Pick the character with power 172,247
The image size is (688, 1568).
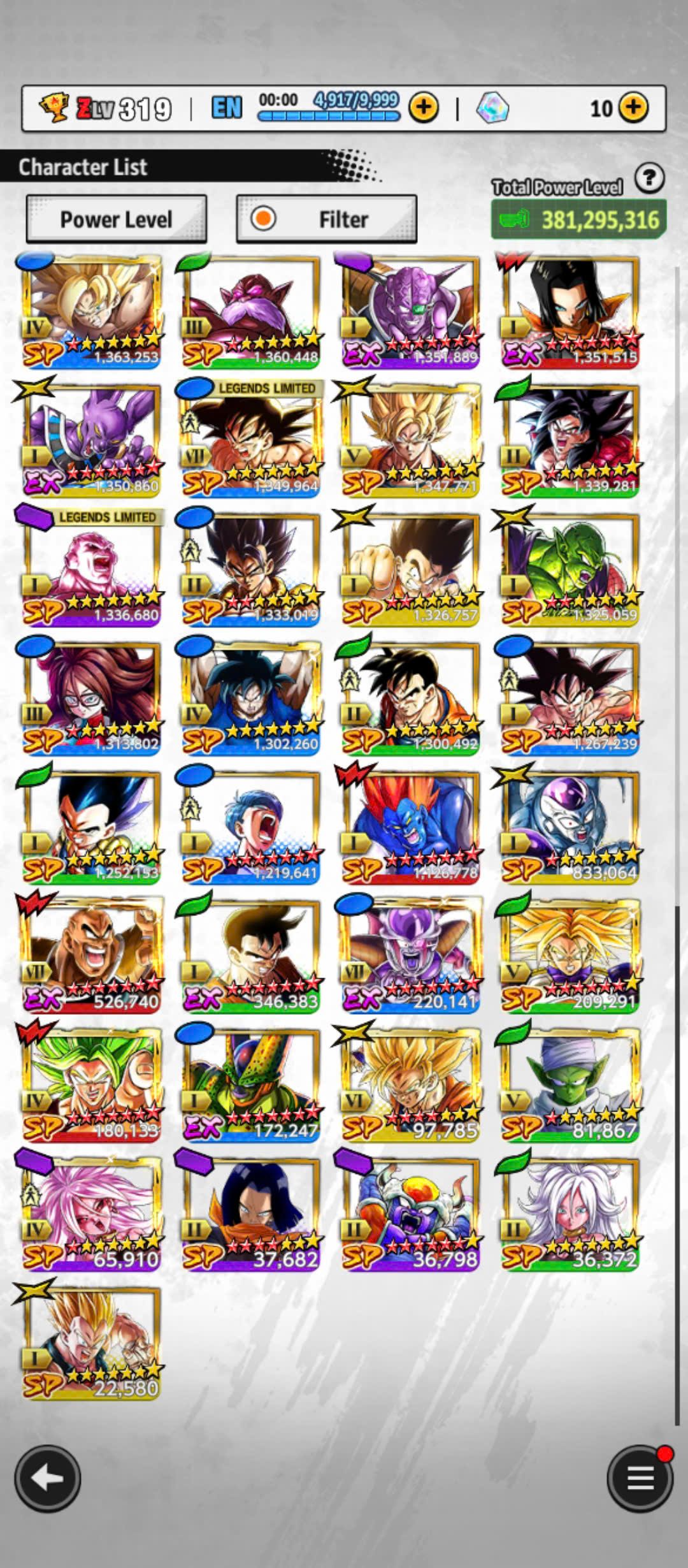tap(251, 1084)
